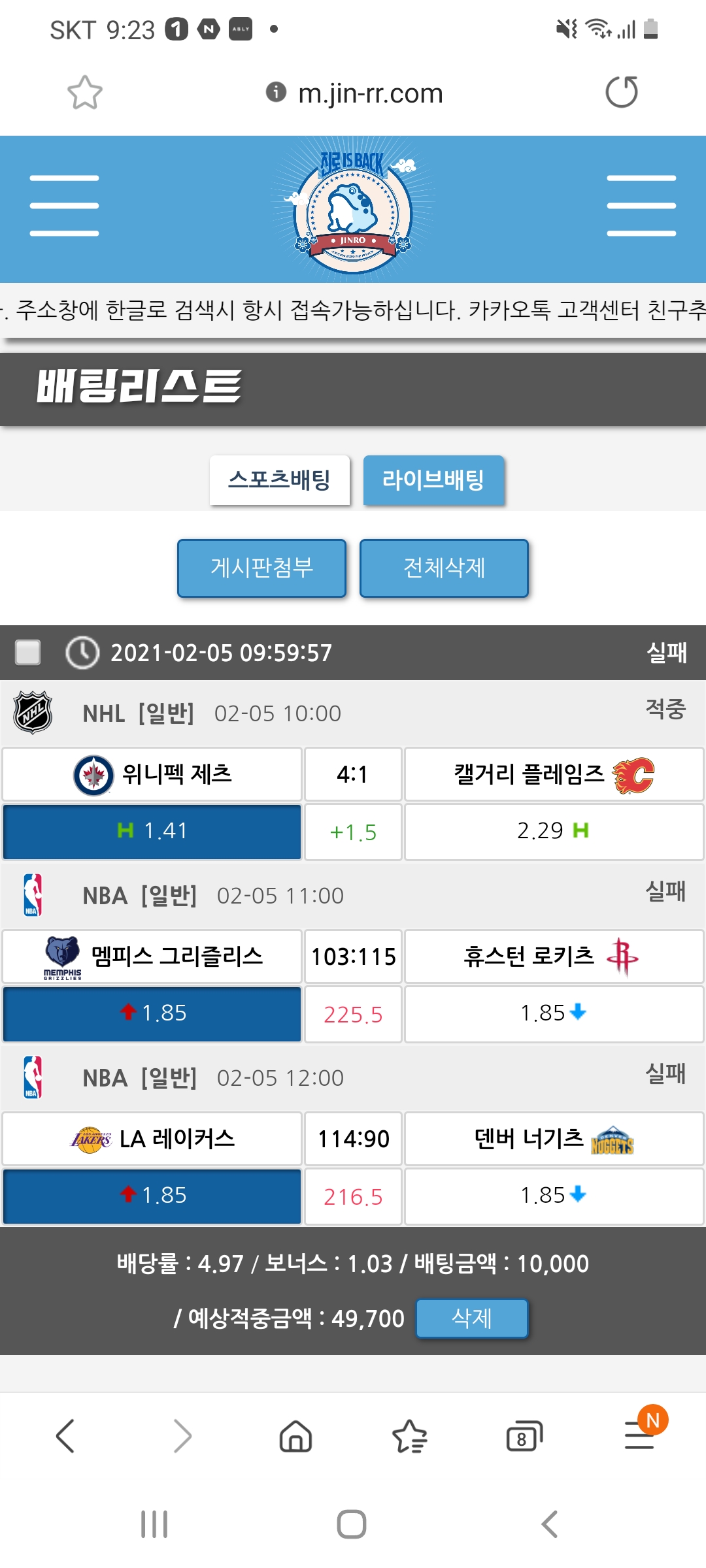Tap the system home button
706x1568 pixels.
pos(352,1524)
